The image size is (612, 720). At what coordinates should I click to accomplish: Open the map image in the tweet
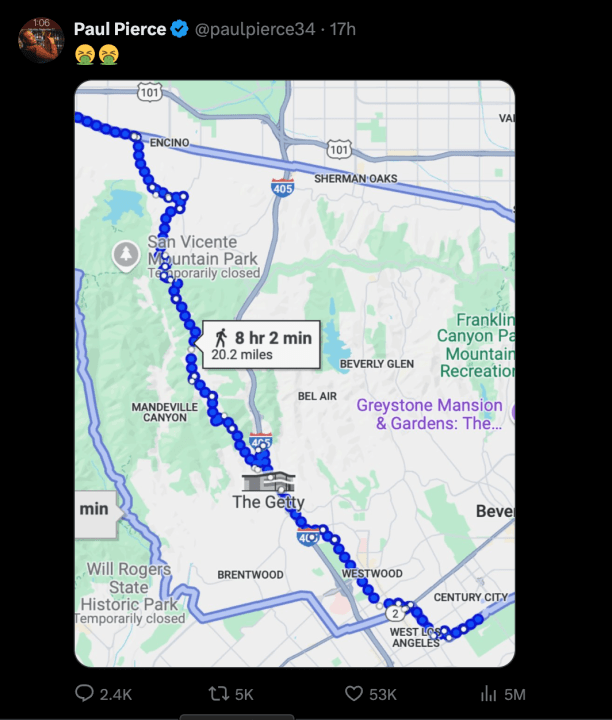[x=295, y=373]
